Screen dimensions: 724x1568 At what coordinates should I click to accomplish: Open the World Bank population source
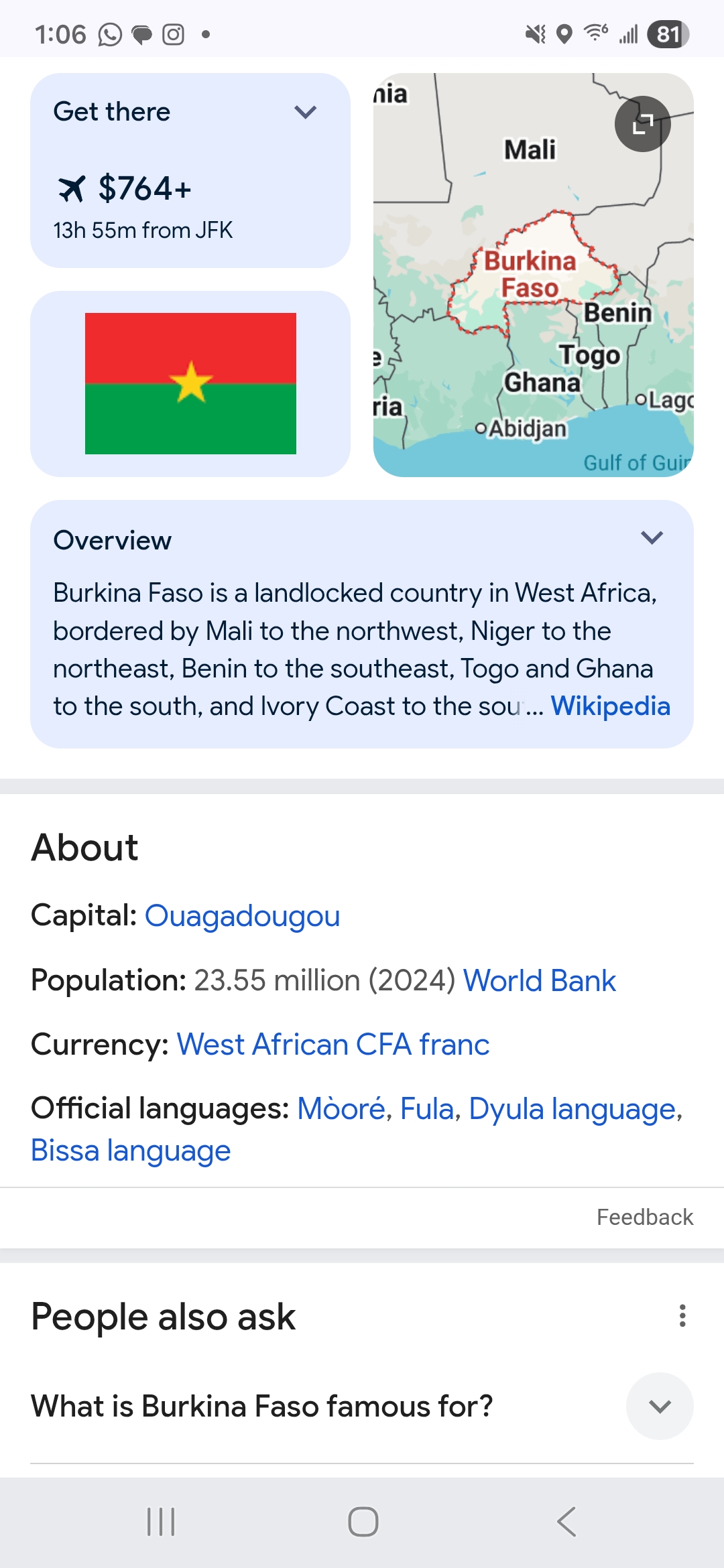coord(539,981)
